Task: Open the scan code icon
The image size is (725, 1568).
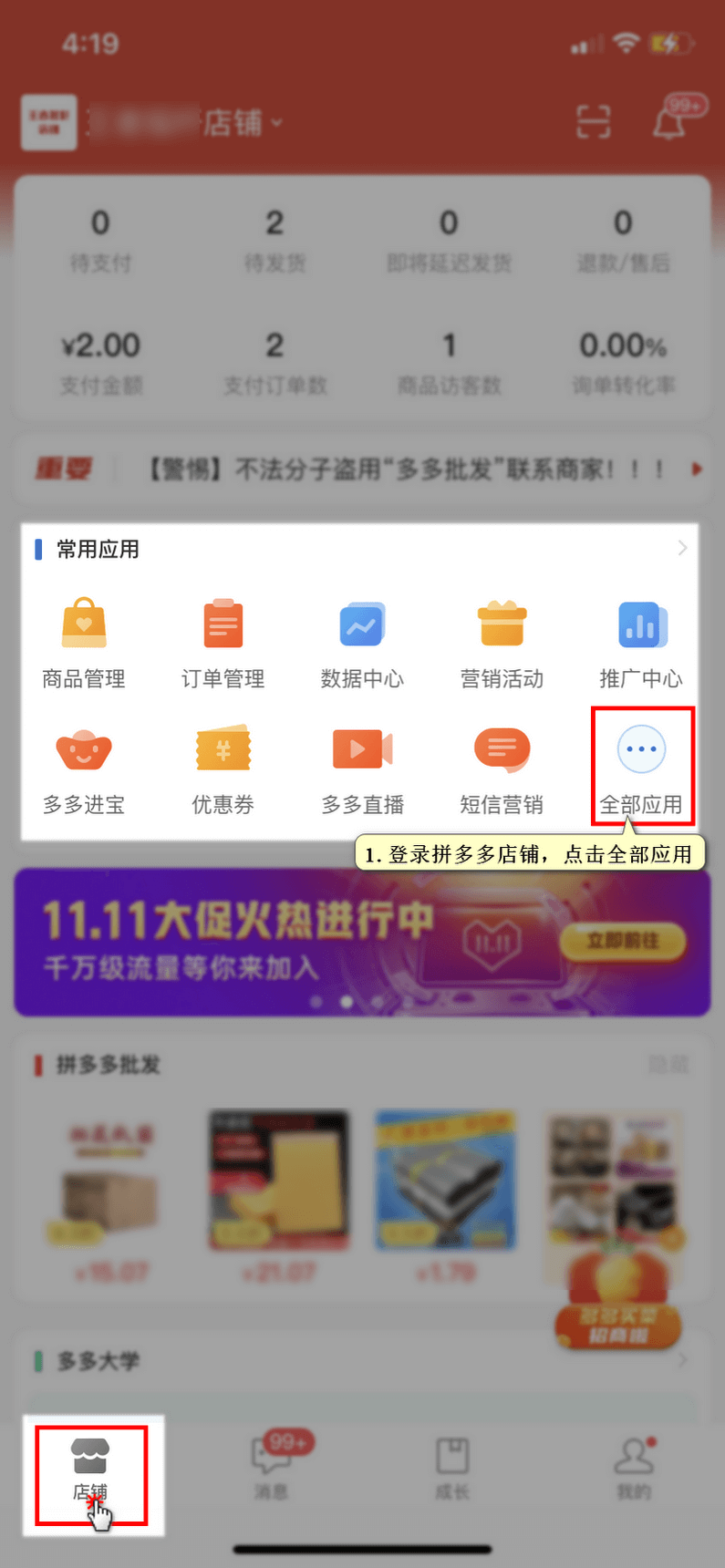Action: pos(593,121)
